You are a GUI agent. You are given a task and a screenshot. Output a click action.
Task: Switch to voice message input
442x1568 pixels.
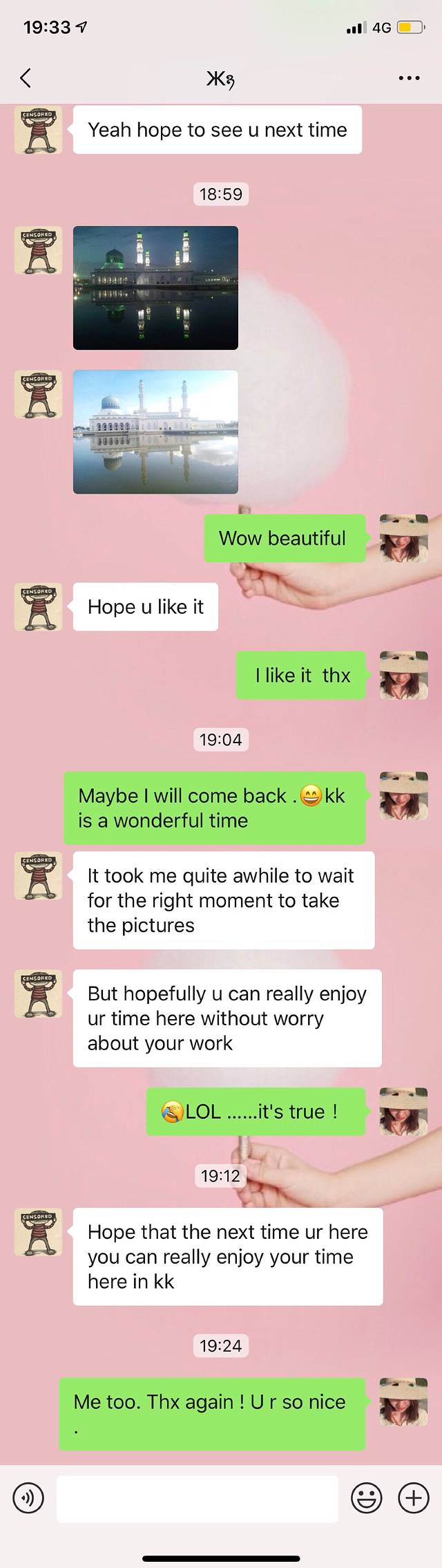pos(28,1498)
